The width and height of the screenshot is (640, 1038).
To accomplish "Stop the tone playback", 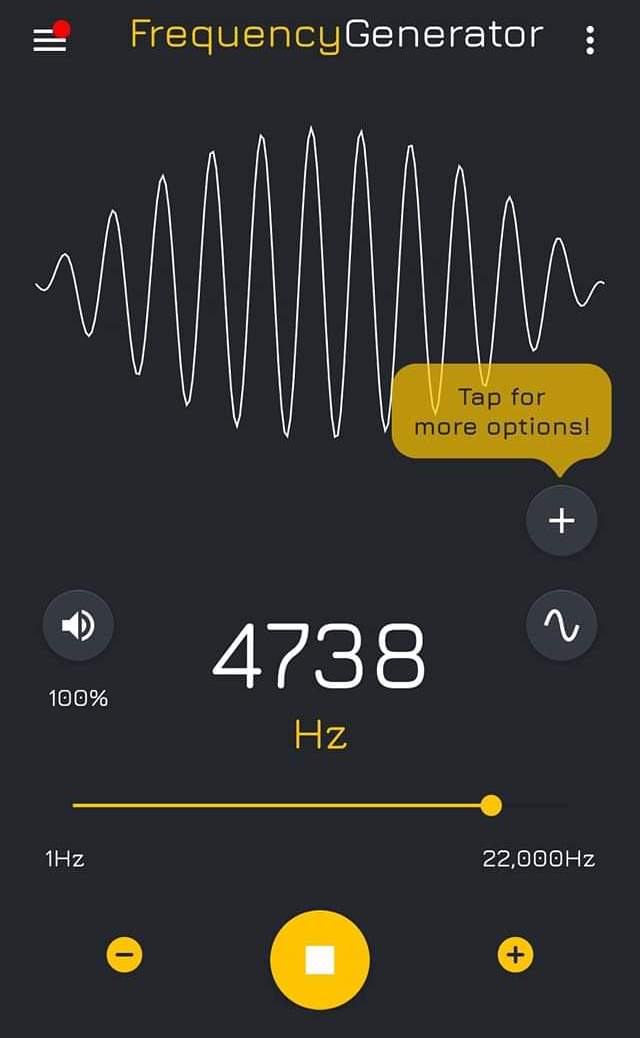I will (x=320, y=960).
